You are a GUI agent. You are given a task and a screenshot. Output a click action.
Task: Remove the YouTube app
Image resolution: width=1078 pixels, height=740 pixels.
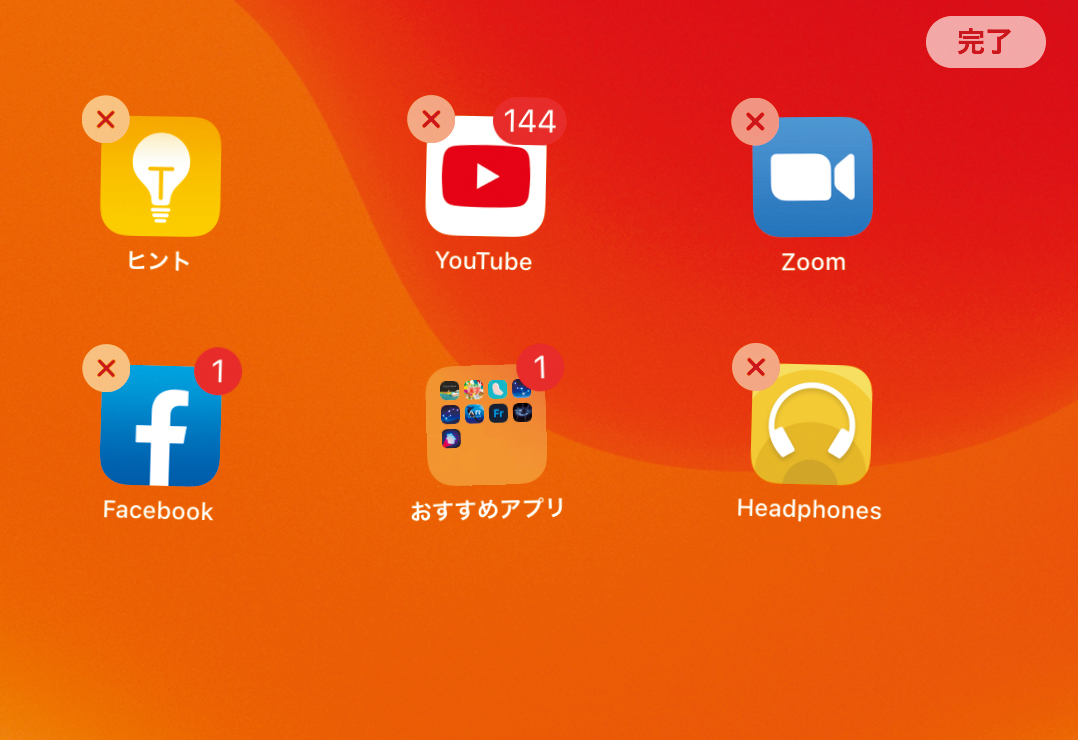point(431,120)
